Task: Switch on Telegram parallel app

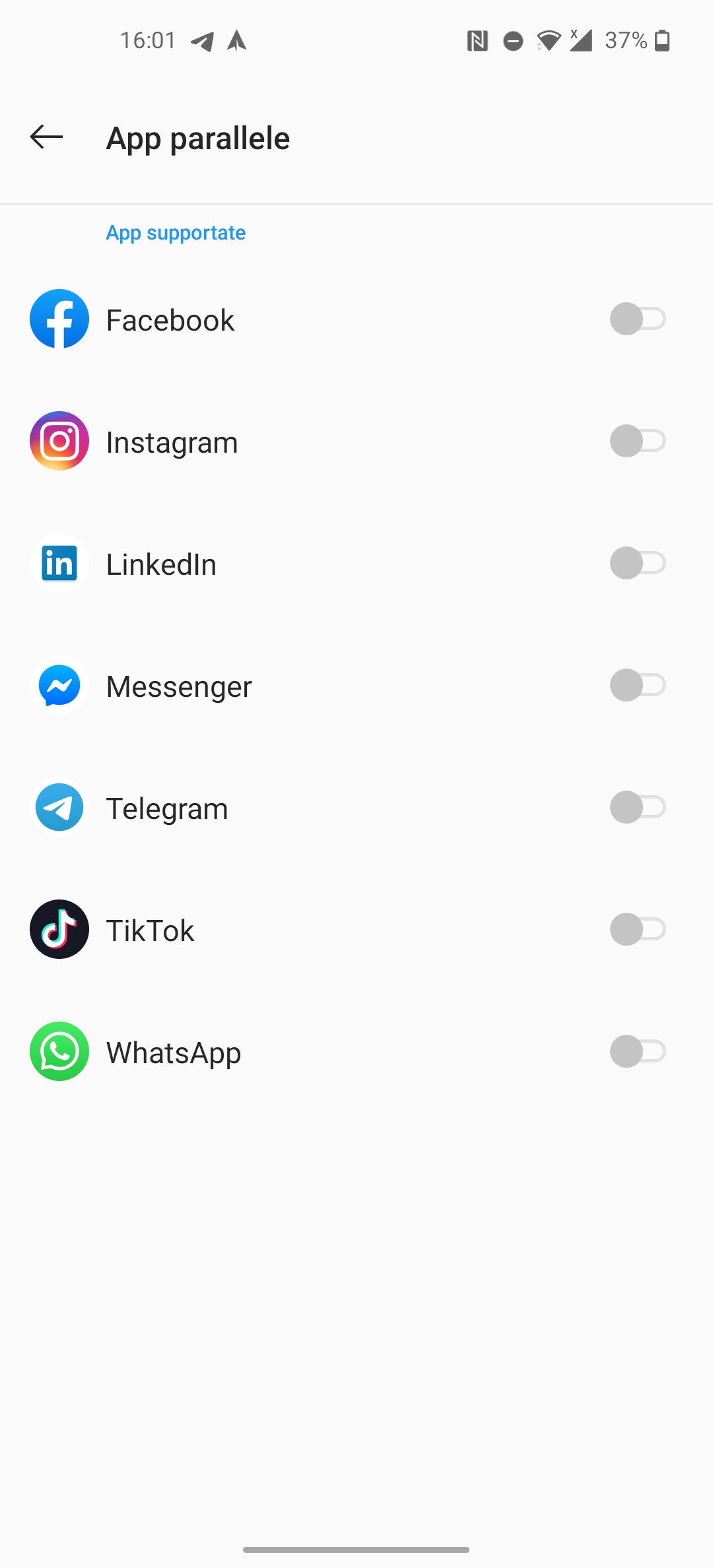Action: tap(638, 808)
